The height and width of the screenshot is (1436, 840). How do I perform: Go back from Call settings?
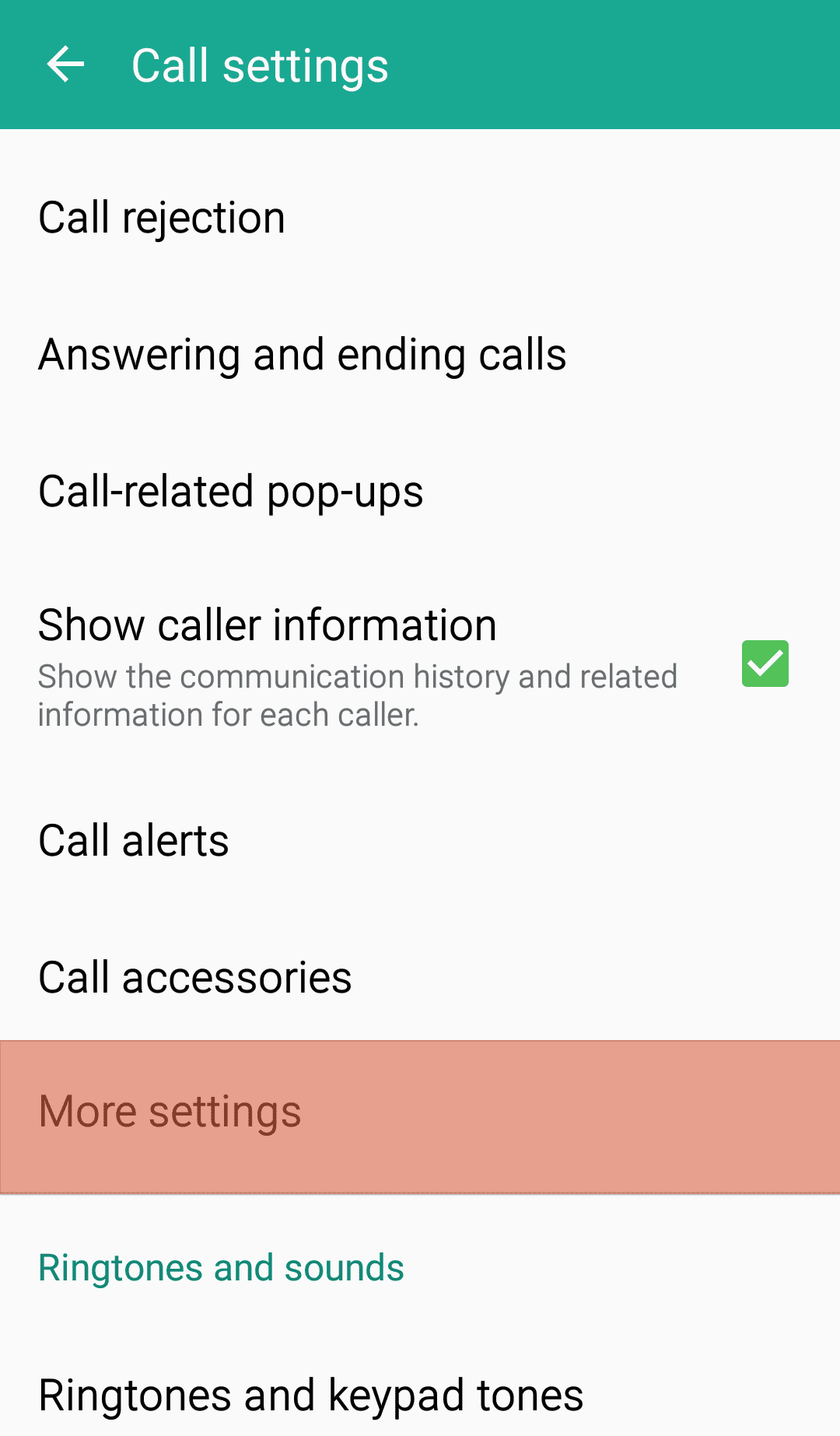click(65, 65)
